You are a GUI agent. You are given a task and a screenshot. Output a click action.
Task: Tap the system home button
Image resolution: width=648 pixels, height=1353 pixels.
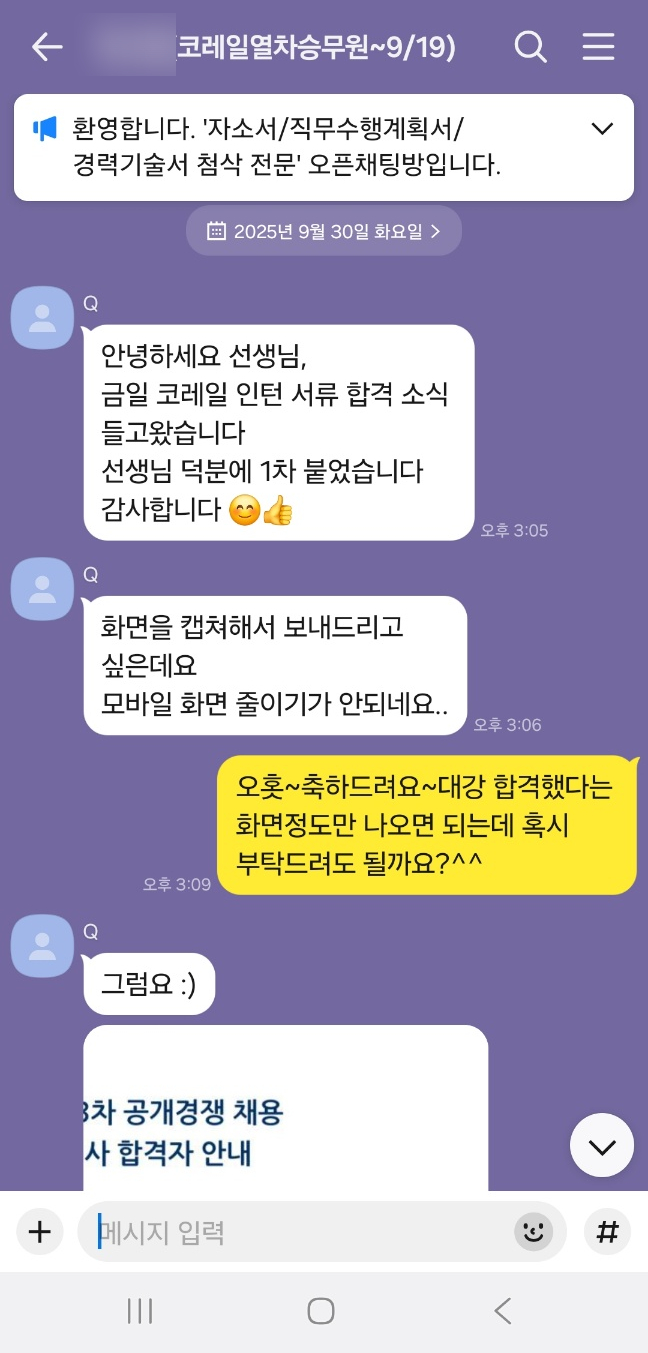[321, 1311]
